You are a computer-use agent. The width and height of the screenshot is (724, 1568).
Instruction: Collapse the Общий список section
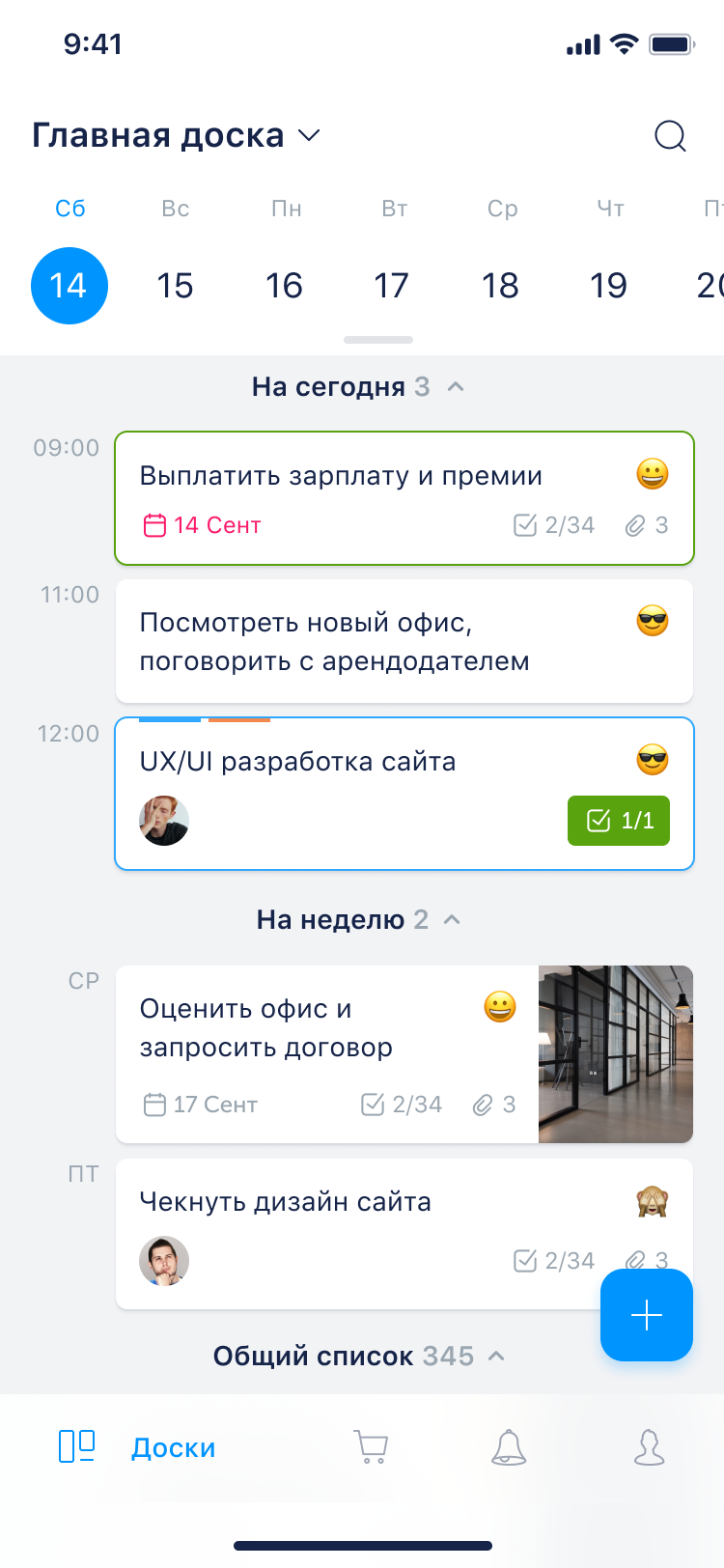click(x=497, y=1357)
